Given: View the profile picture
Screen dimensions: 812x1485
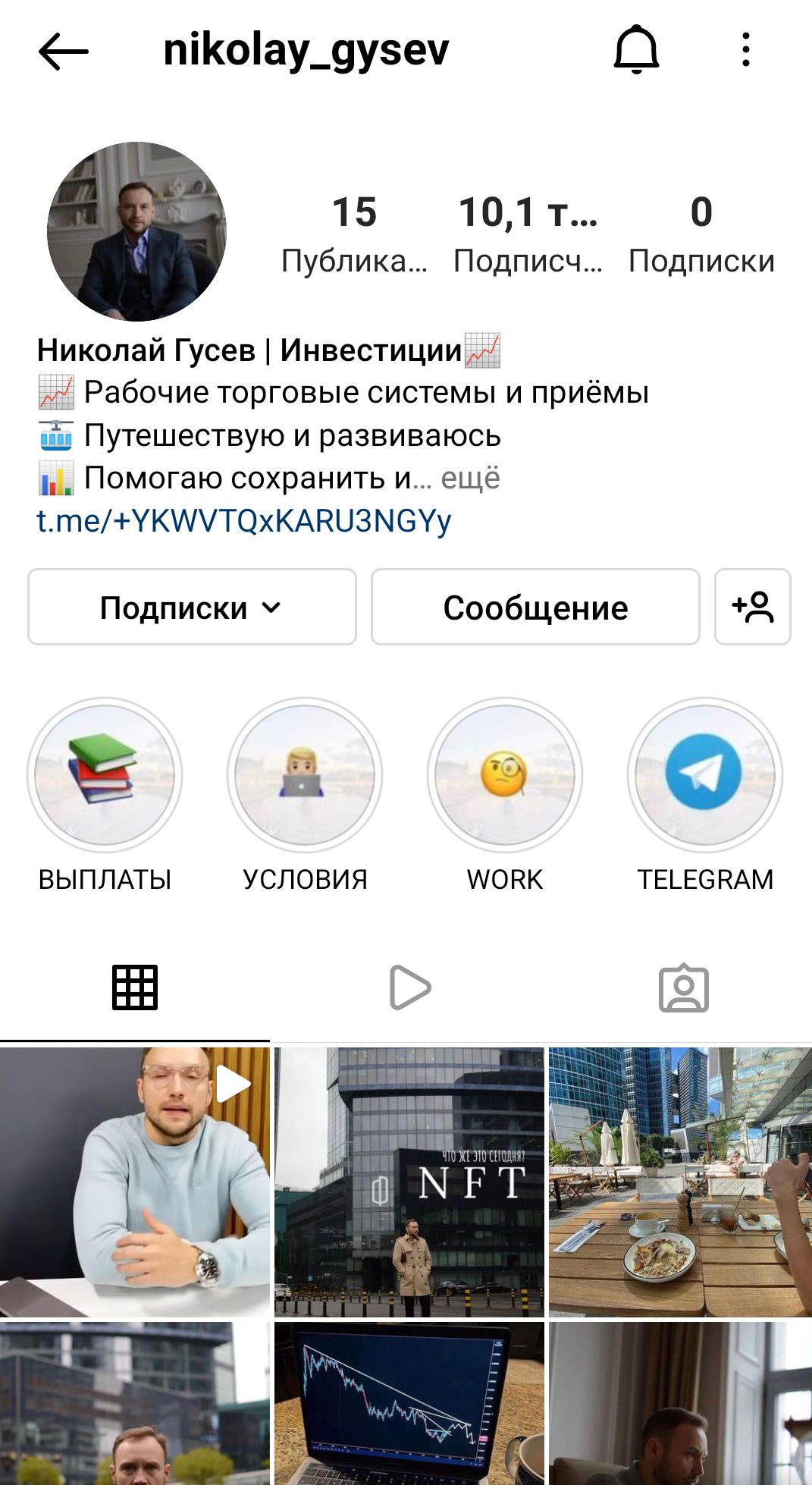Looking at the screenshot, I should tap(136, 231).
